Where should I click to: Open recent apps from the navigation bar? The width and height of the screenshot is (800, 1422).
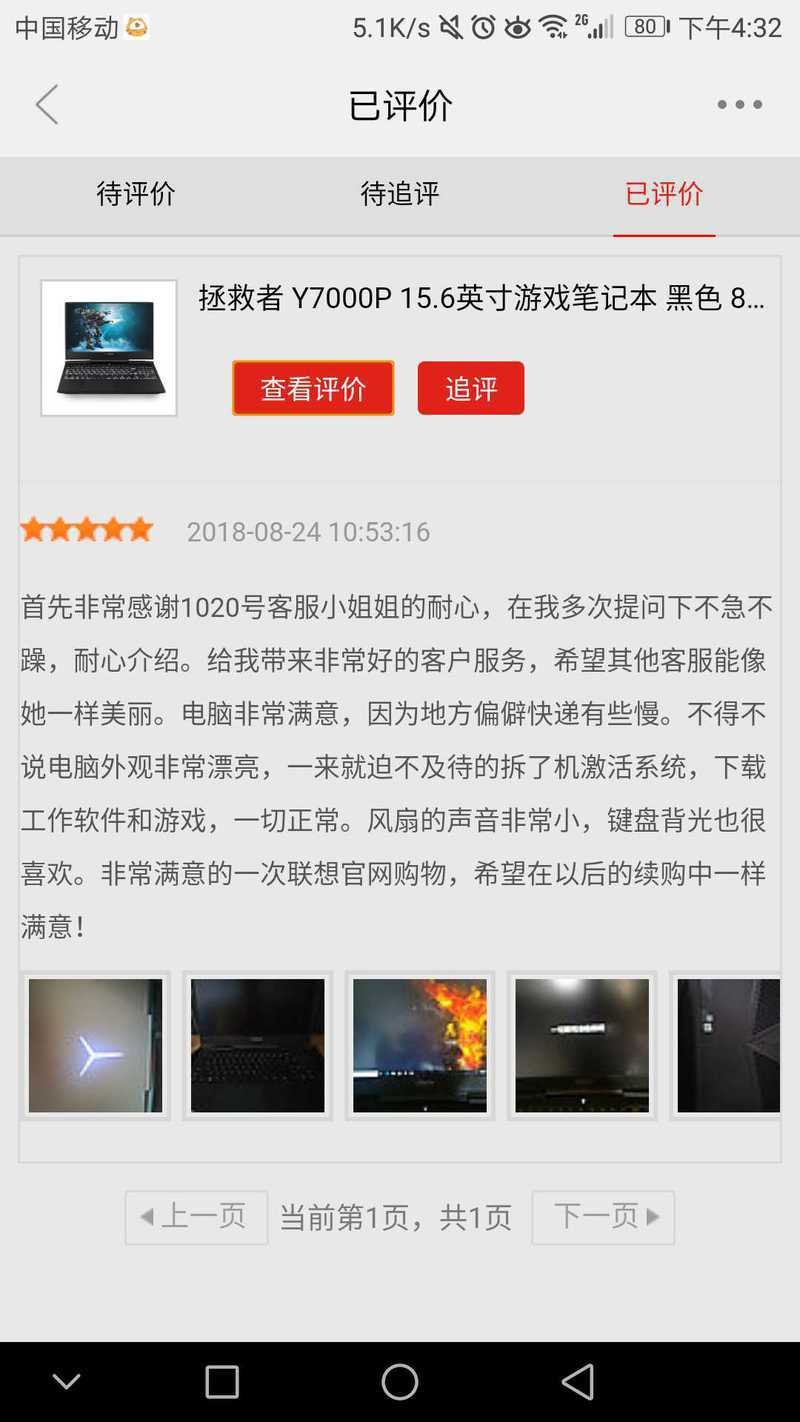(222, 1382)
